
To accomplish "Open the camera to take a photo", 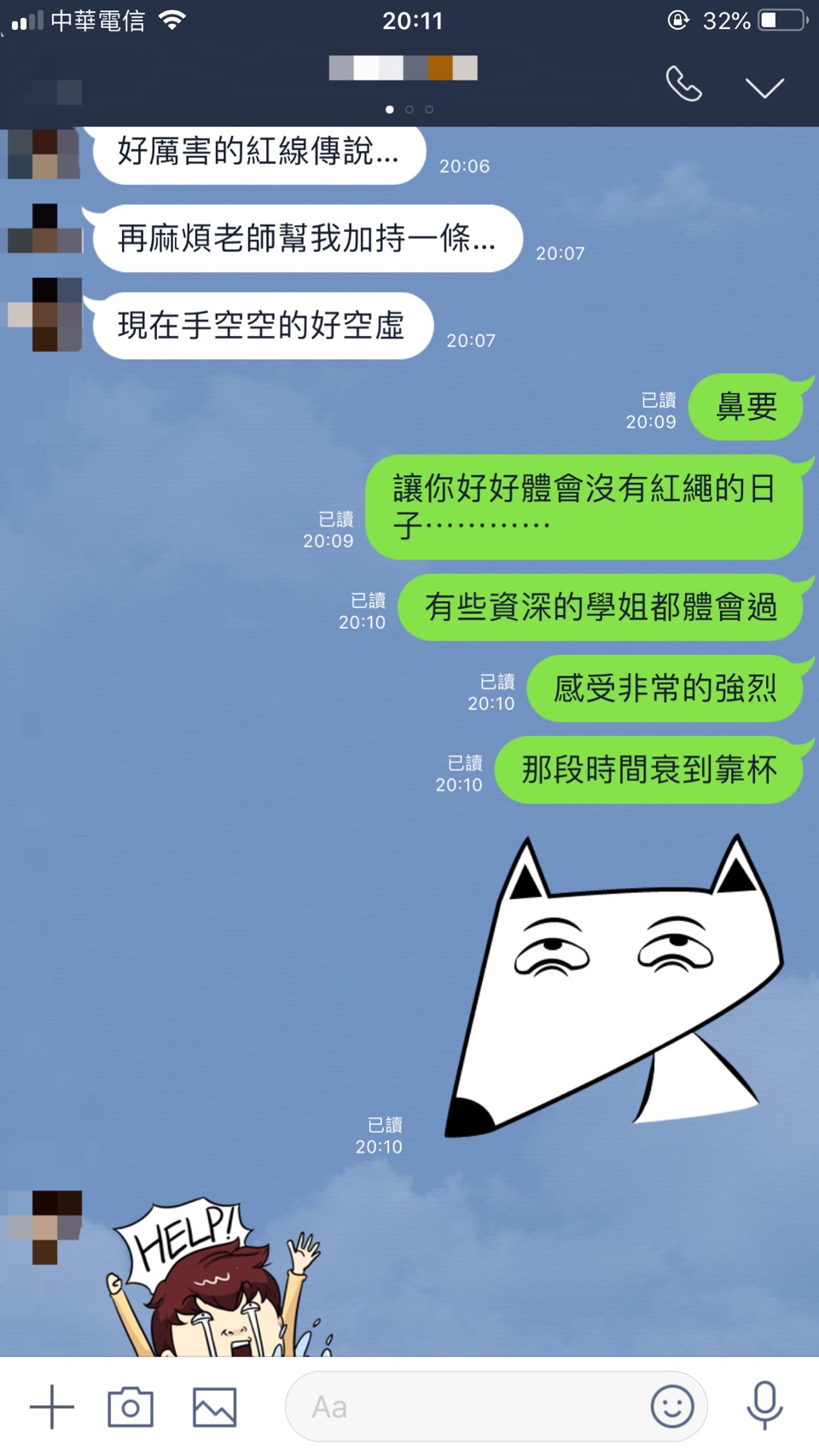I will (x=131, y=1407).
